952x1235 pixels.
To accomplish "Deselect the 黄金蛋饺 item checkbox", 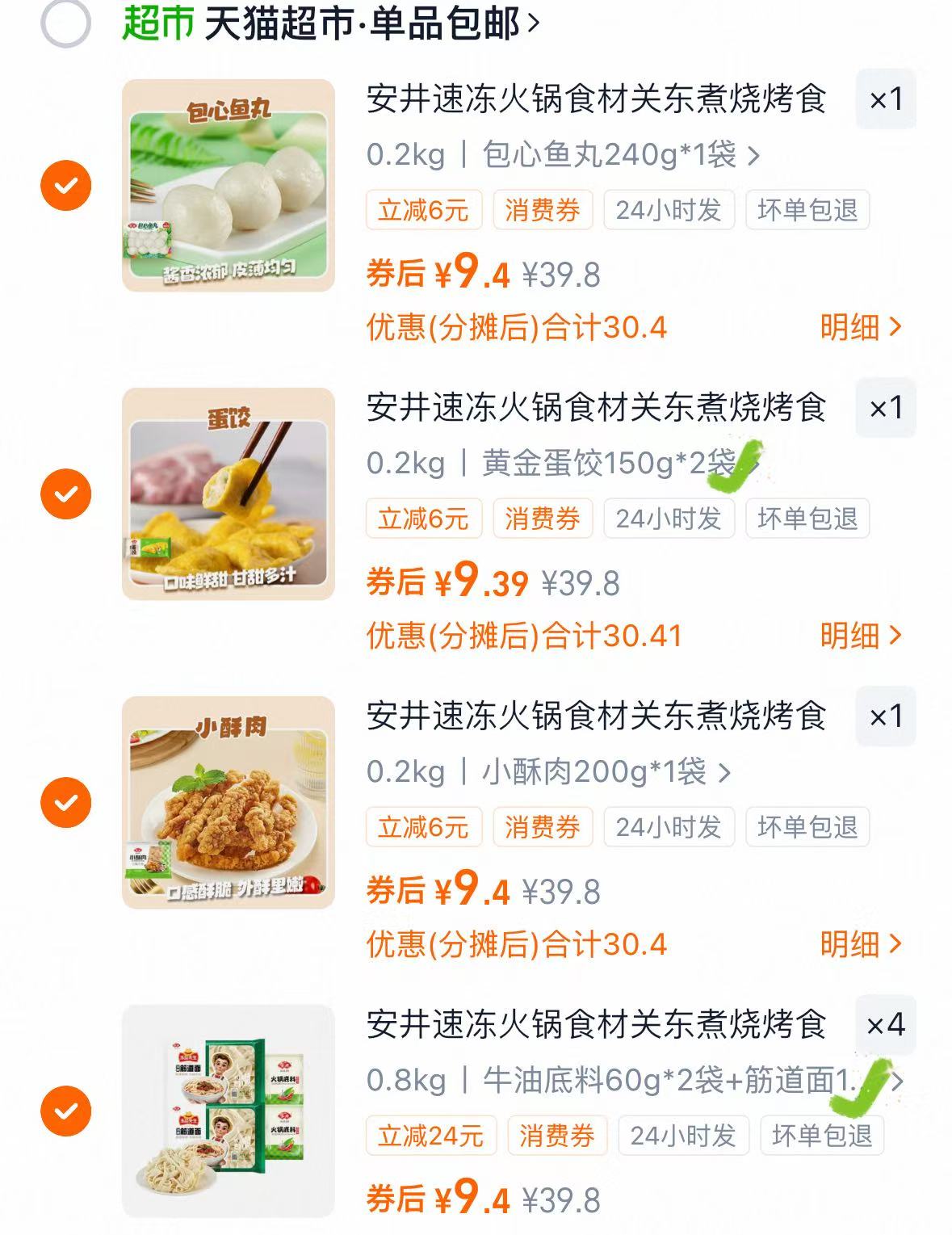I will click(x=65, y=494).
